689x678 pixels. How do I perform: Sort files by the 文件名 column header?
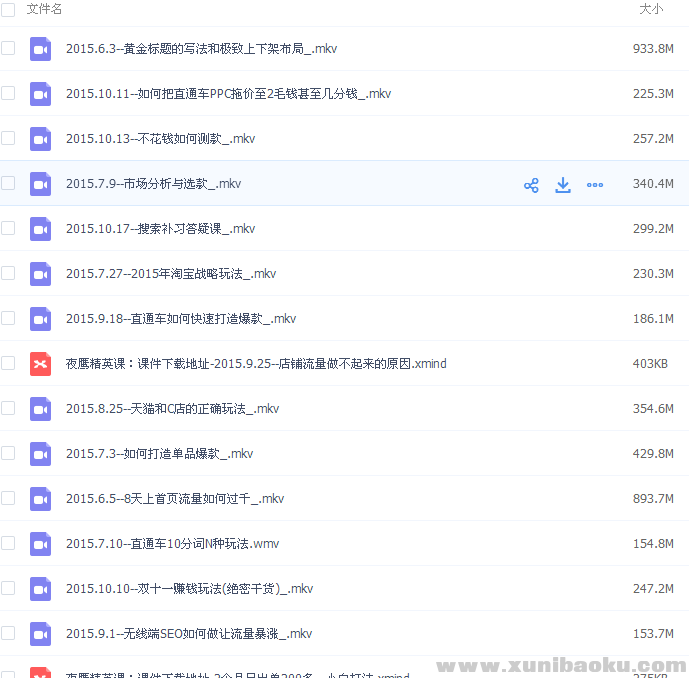point(44,9)
